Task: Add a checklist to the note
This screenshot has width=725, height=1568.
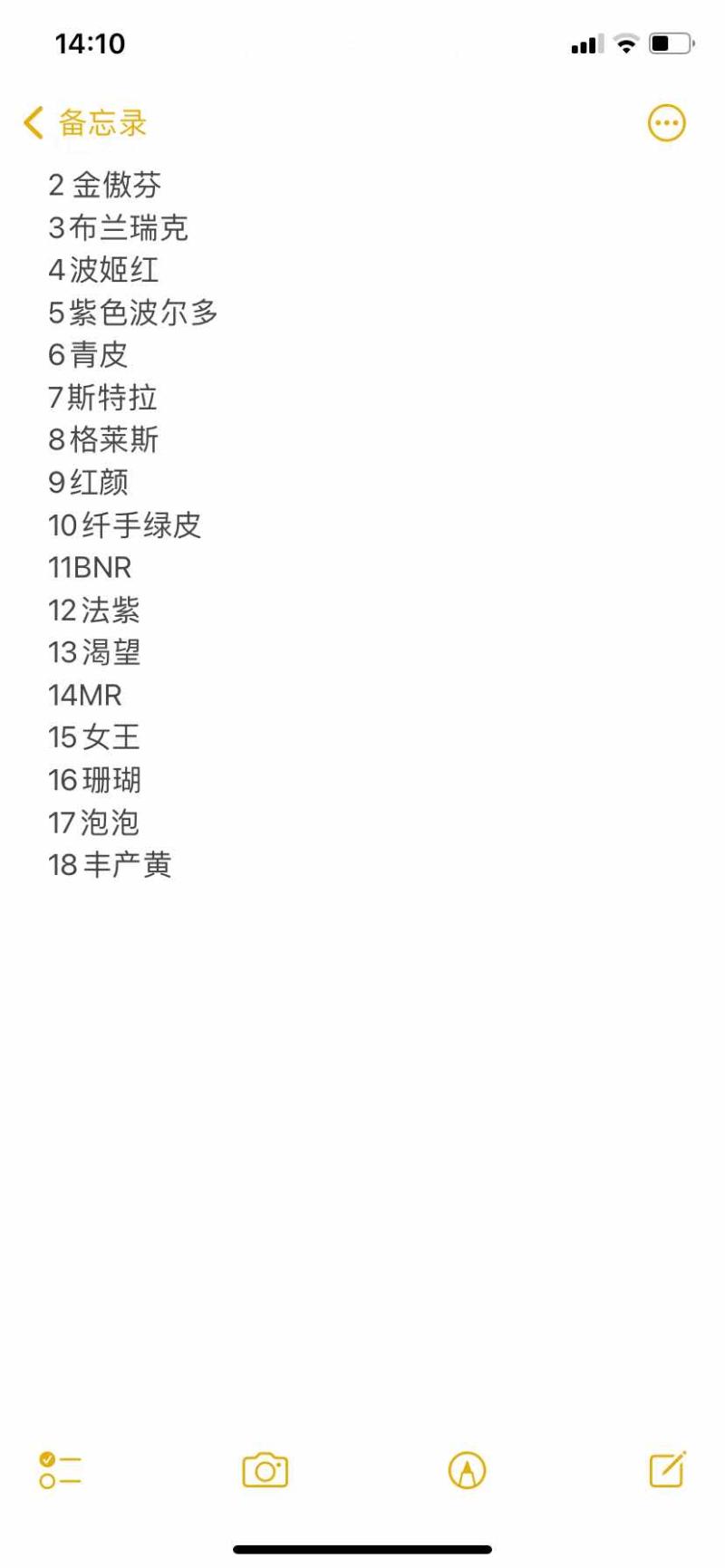Action: pos(60,1469)
